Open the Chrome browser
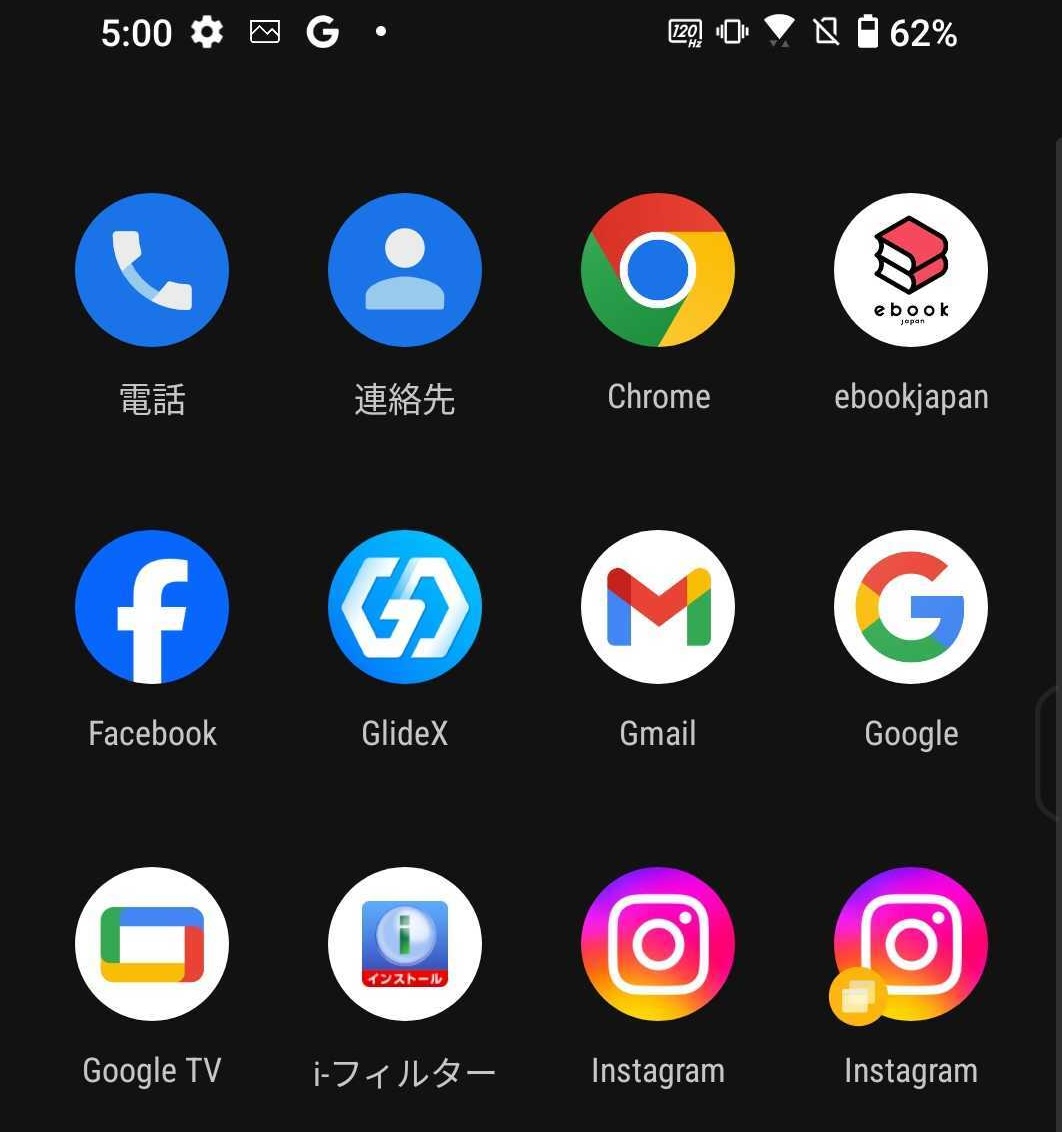The width and height of the screenshot is (1062, 1132). pyautogui.click(x=658, y=270)
